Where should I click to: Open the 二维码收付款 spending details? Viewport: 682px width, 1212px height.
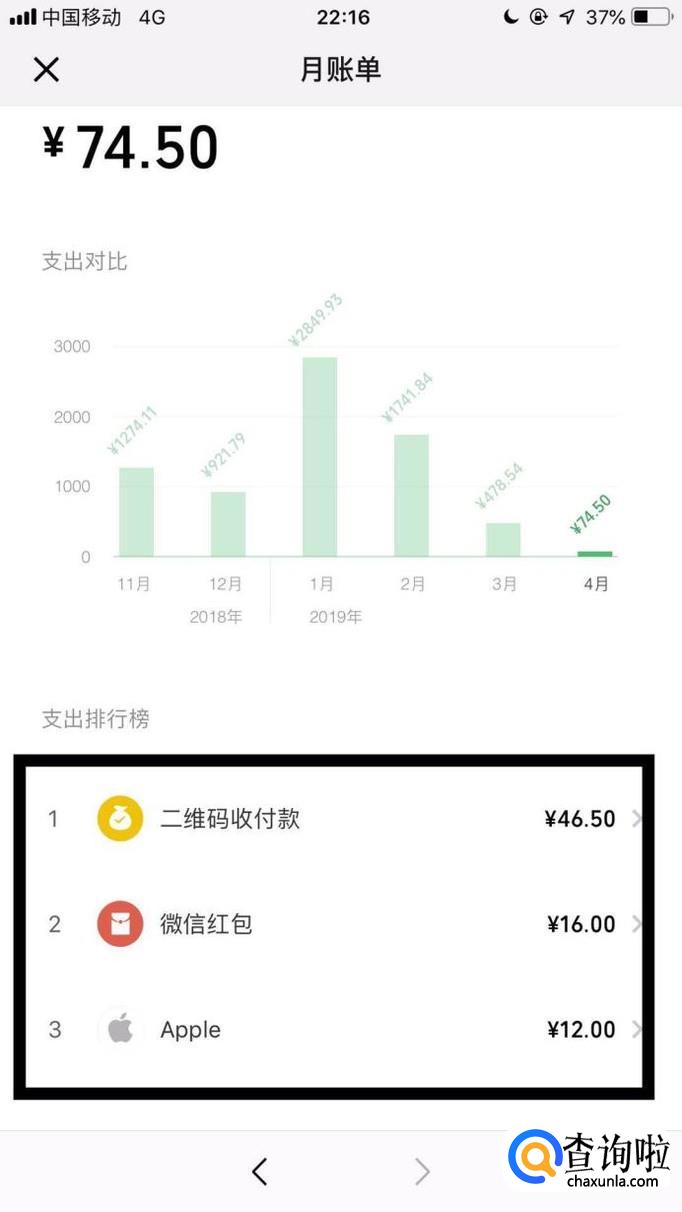pos(334,819)
